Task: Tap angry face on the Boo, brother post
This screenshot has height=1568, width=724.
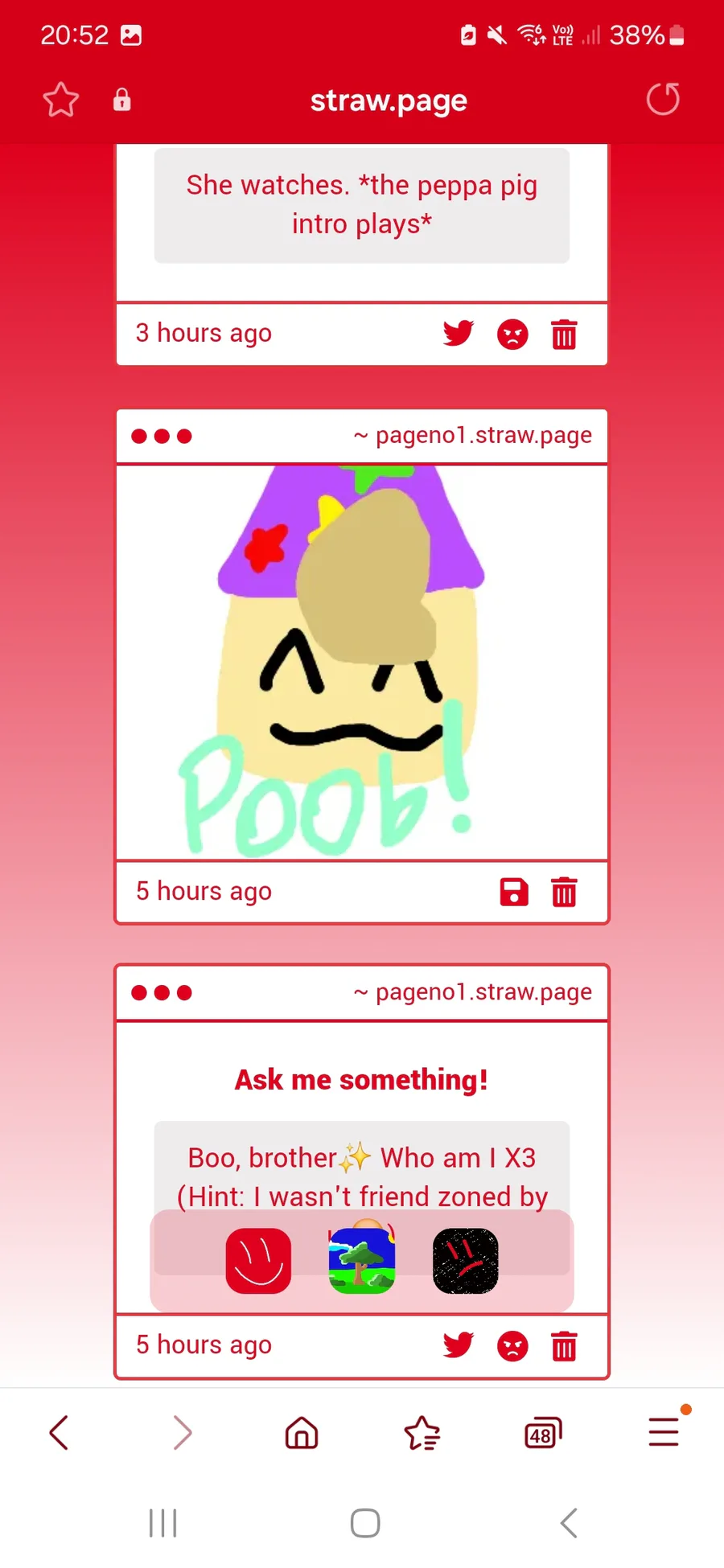Action: [512, 1345]
